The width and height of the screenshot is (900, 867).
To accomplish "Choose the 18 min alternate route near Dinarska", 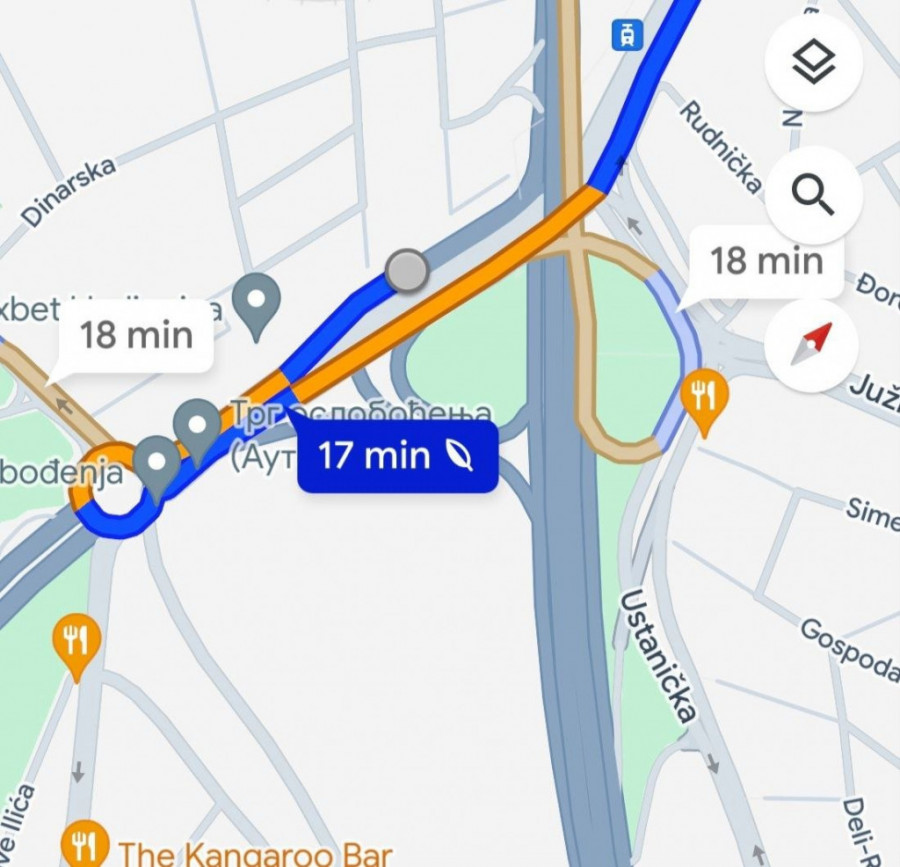I will tap(135, 334).
